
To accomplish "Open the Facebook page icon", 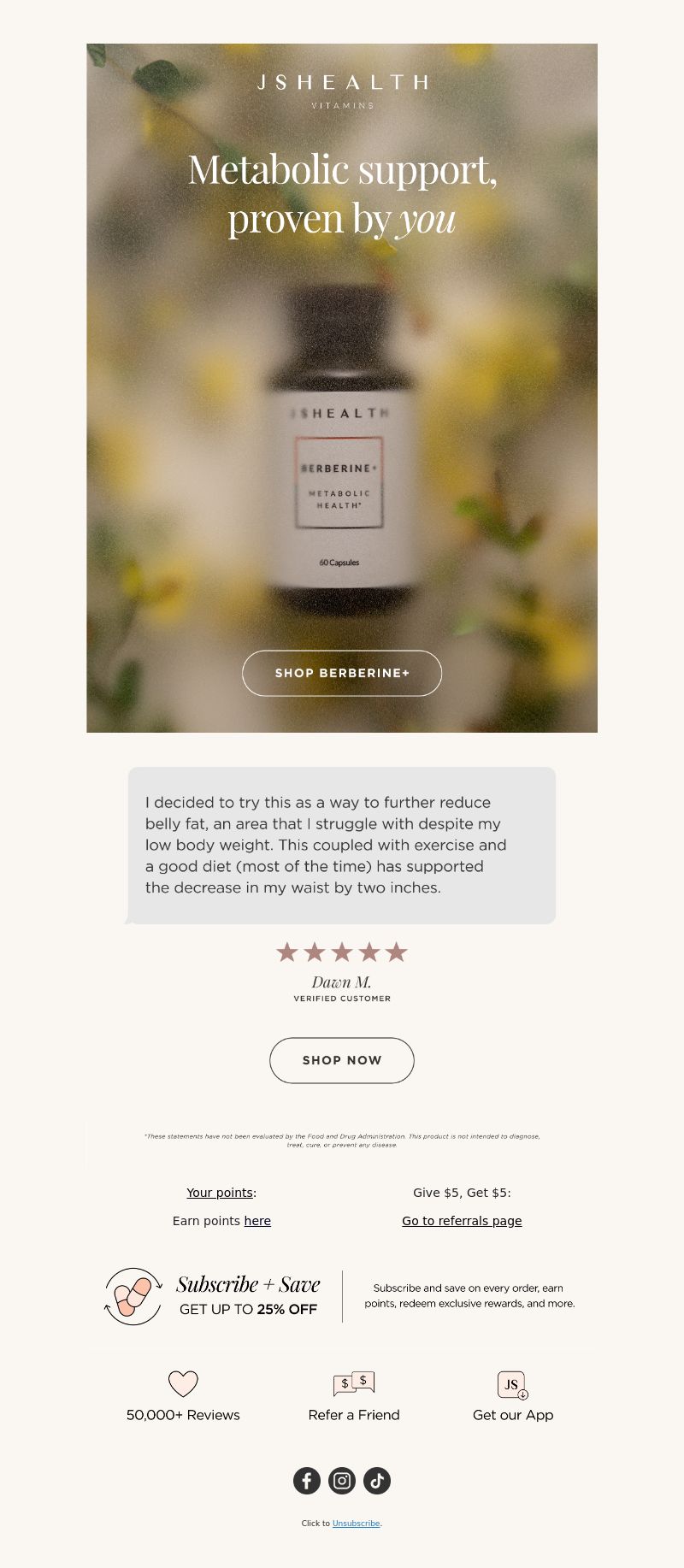I will [307, 1480].
